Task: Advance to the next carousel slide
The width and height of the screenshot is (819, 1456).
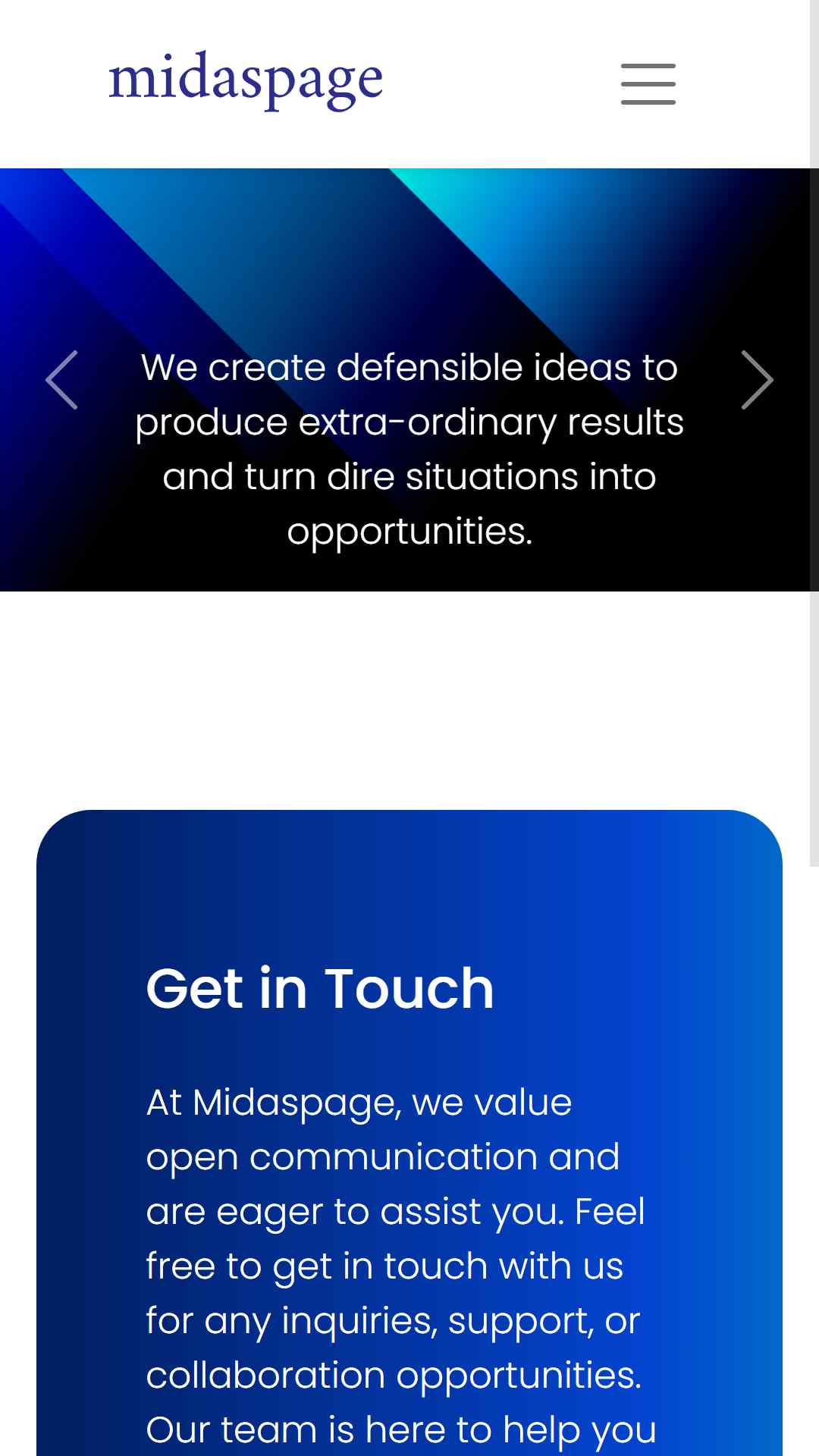Action: click(757, 380)
